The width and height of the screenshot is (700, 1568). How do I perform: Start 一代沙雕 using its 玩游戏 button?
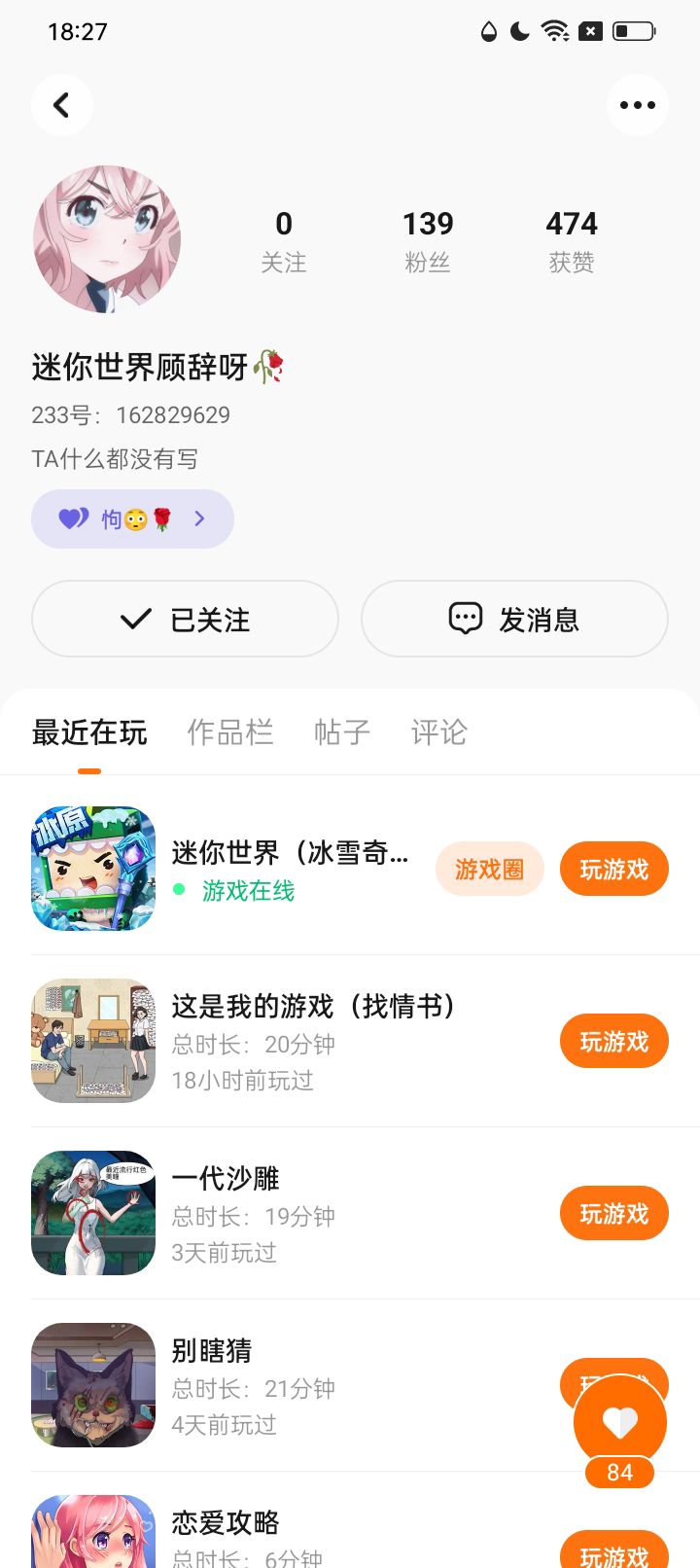(613, 1213)
